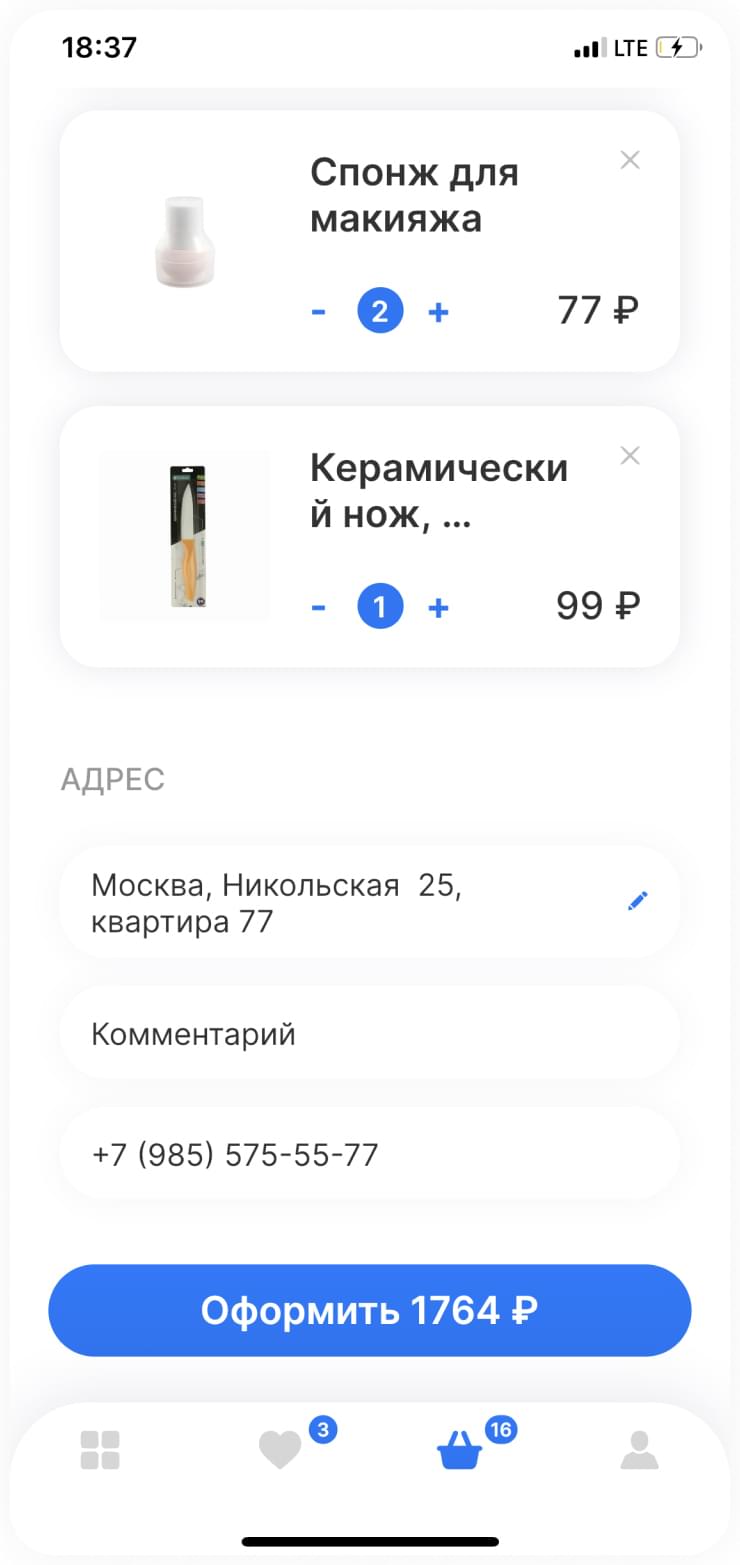This screenshot has height=1565, width=740.
Task: Remove Керамический нож from the cart
Action: coord(629,456)
